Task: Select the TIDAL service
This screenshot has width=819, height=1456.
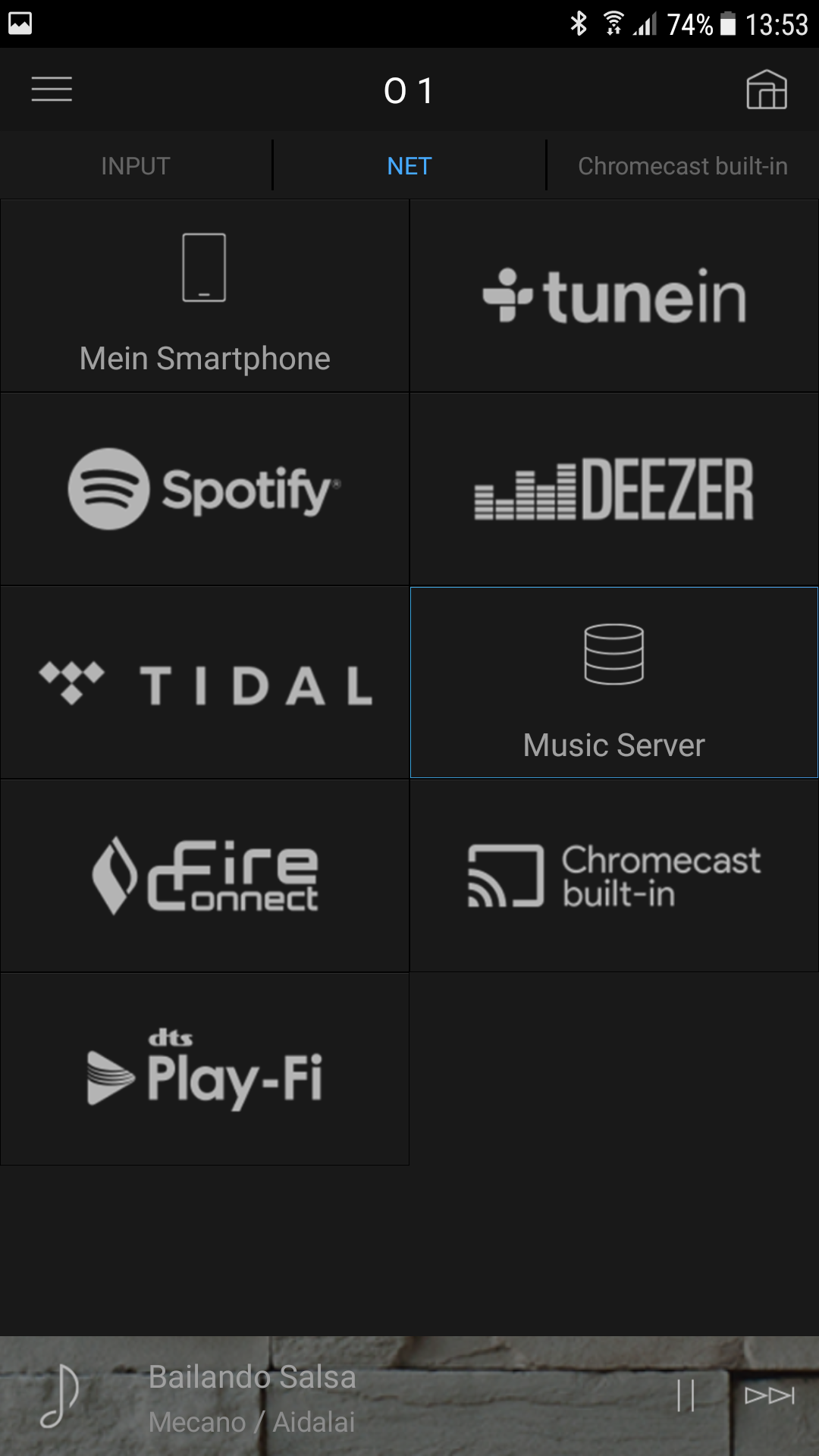Action: pyautogui.click(x=205, y=682)
